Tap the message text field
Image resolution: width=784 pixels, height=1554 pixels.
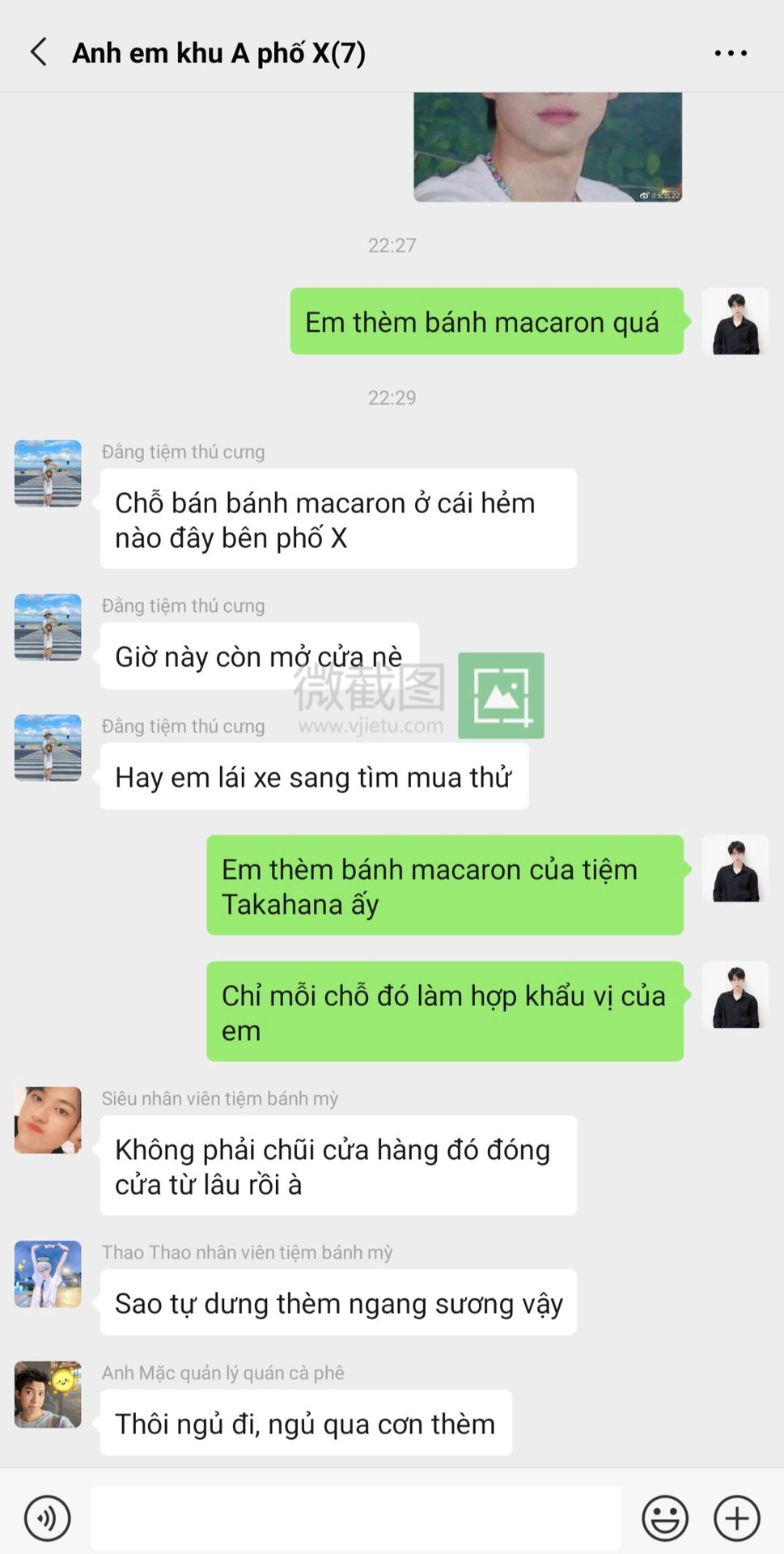(x=355, y=1518)
